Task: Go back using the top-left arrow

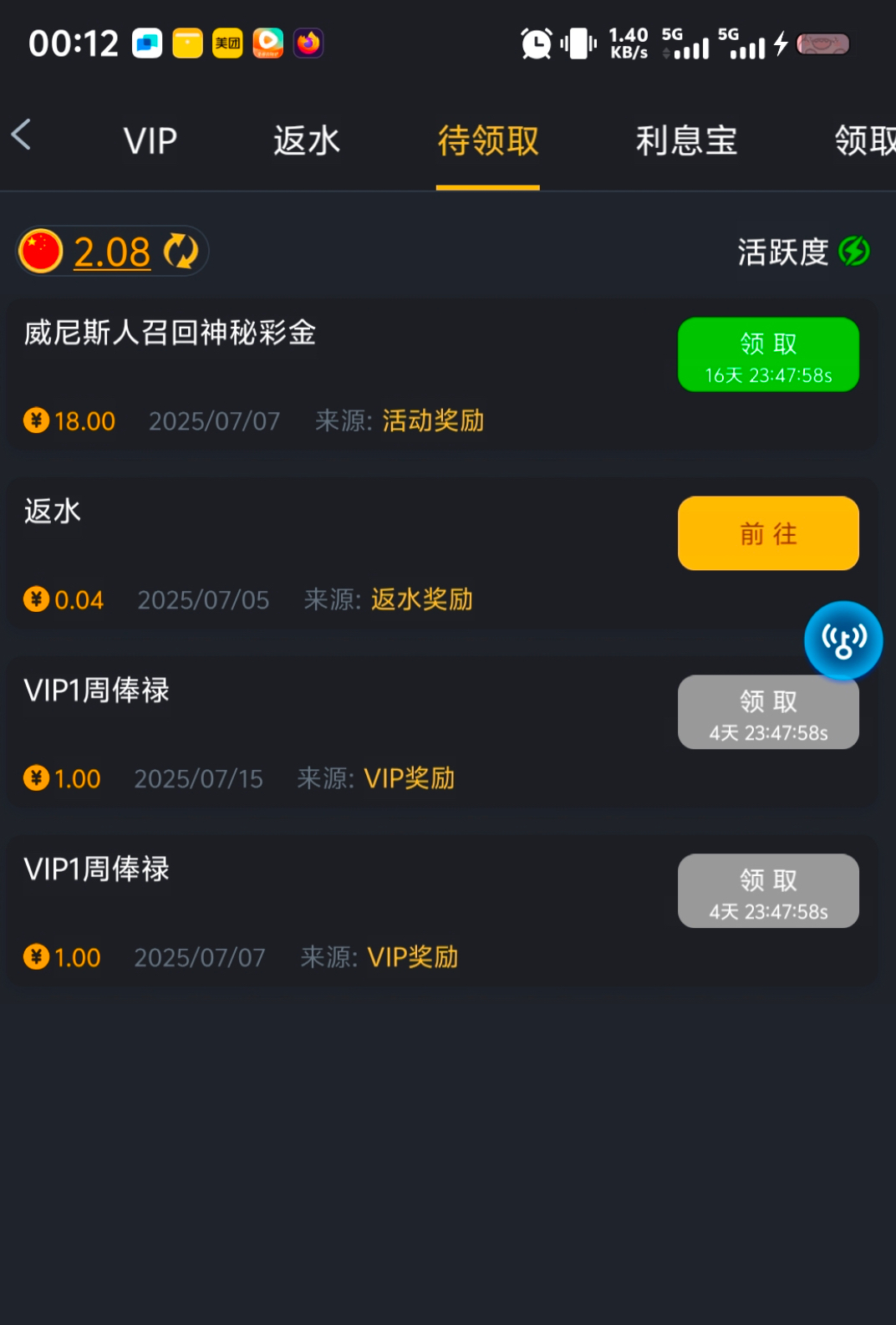Action: point(23,135)
